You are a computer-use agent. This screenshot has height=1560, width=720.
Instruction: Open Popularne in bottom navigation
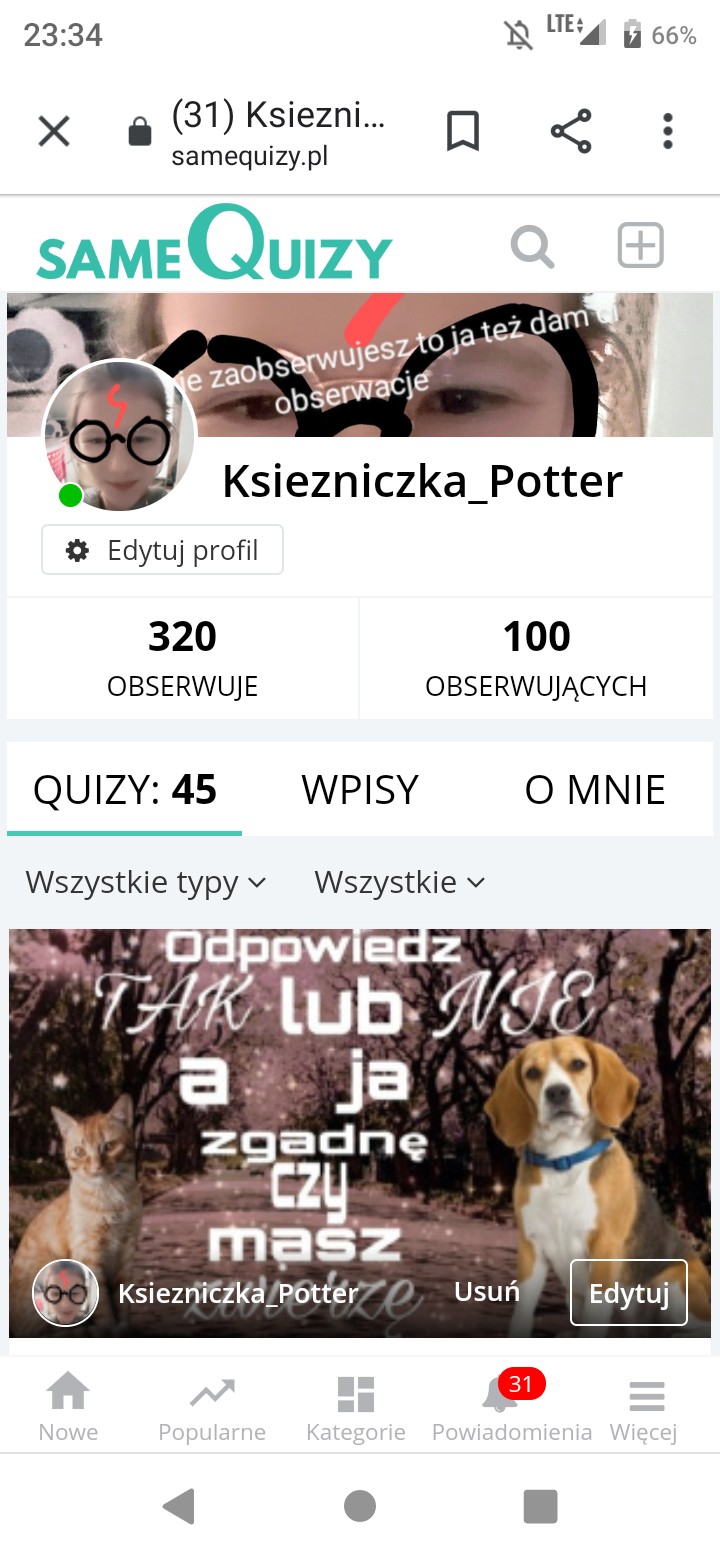(212, 1407)
